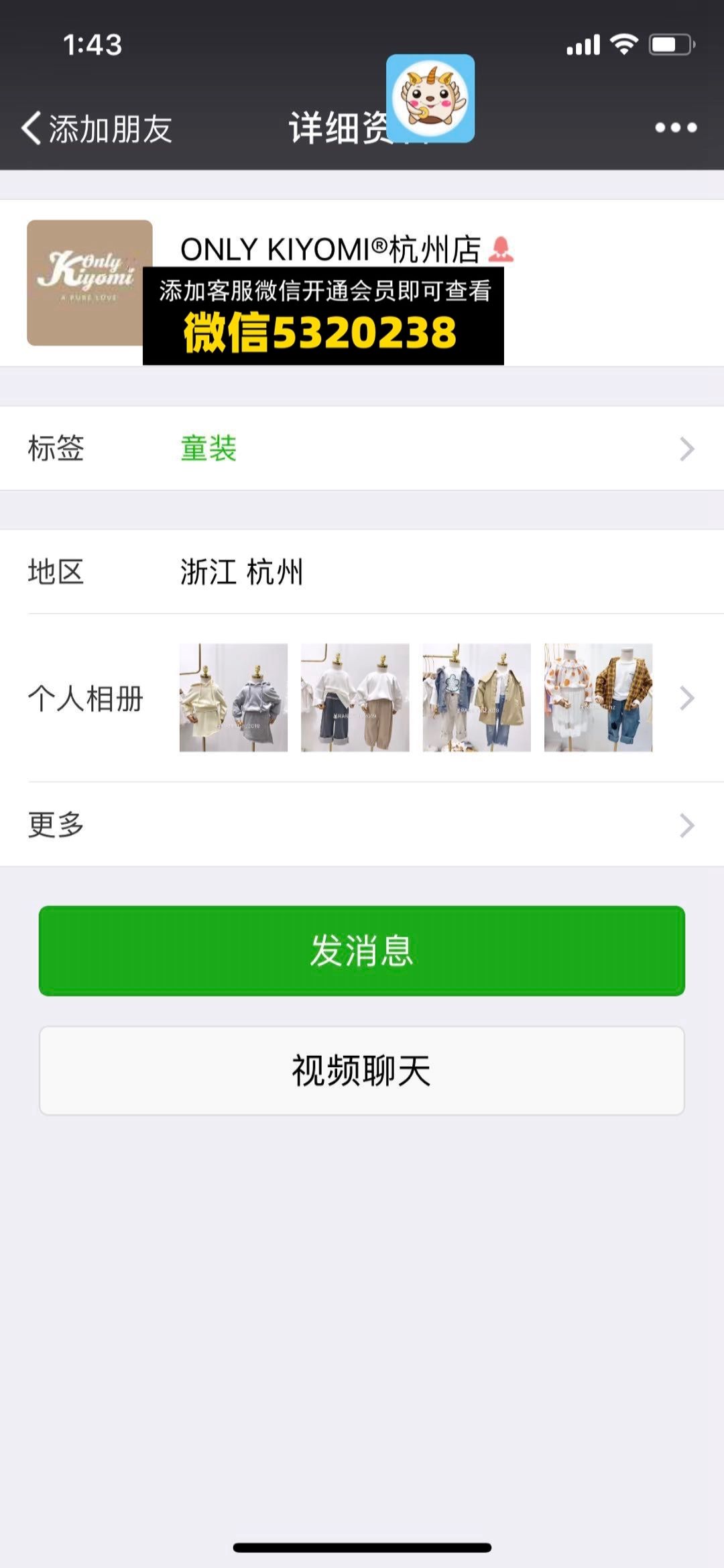
Task: Edit the 标签 童装 tag row
Action: (x=362, y=448)
